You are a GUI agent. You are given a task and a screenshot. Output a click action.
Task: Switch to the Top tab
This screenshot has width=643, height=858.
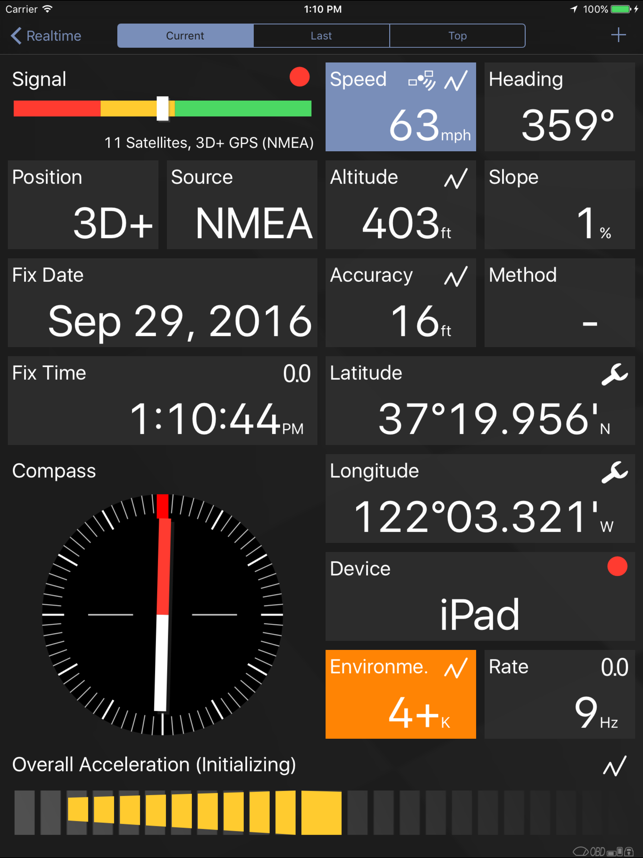457,36
